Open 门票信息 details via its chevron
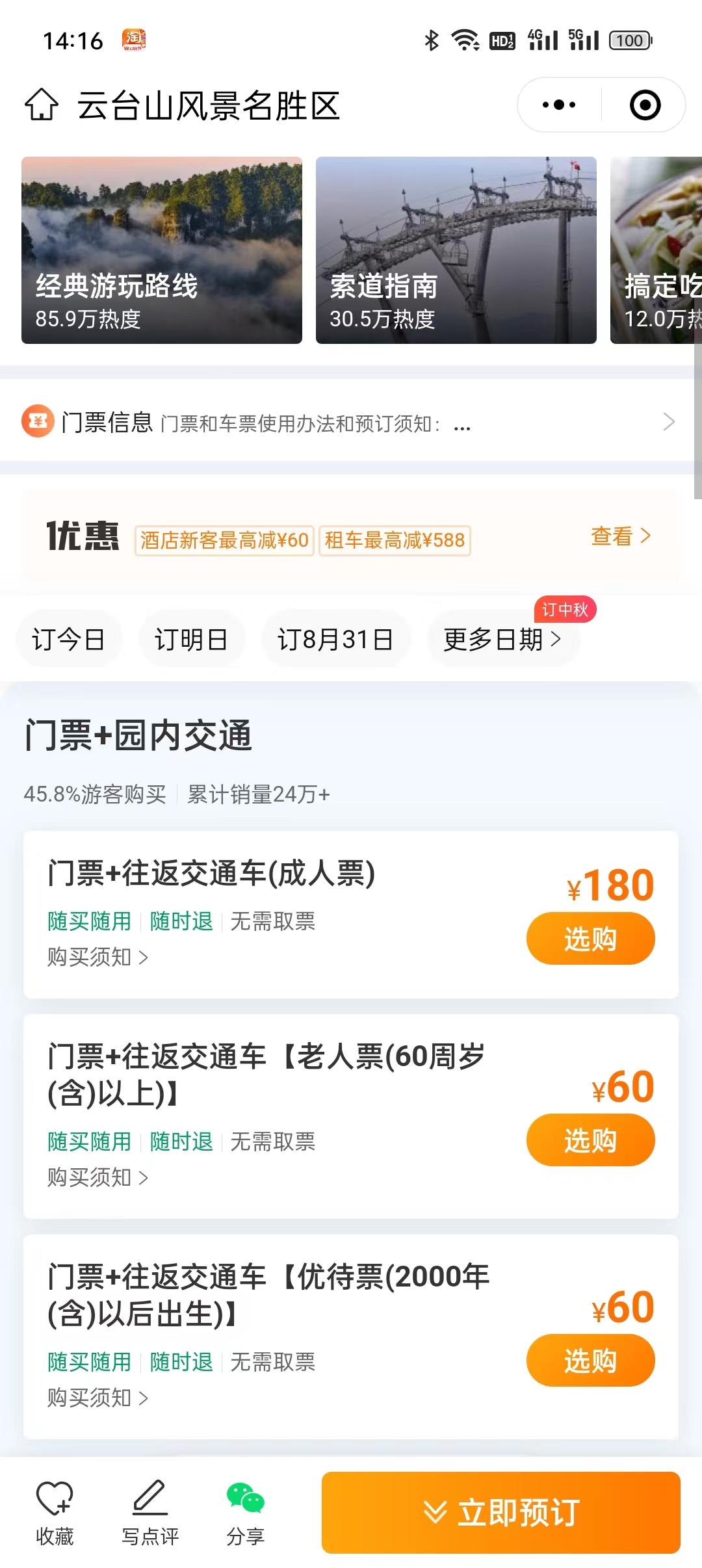The image size is (702, 1568). [669, 422]
